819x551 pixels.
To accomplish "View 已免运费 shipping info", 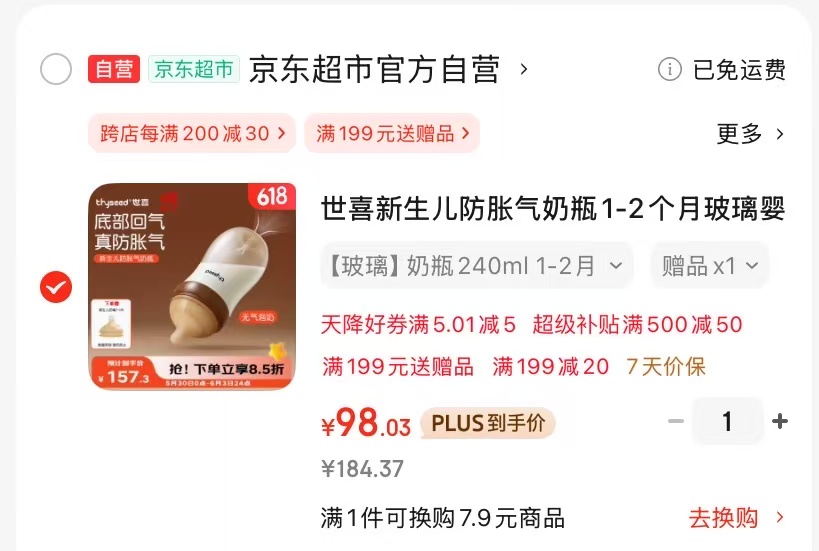I will point(722,70).
